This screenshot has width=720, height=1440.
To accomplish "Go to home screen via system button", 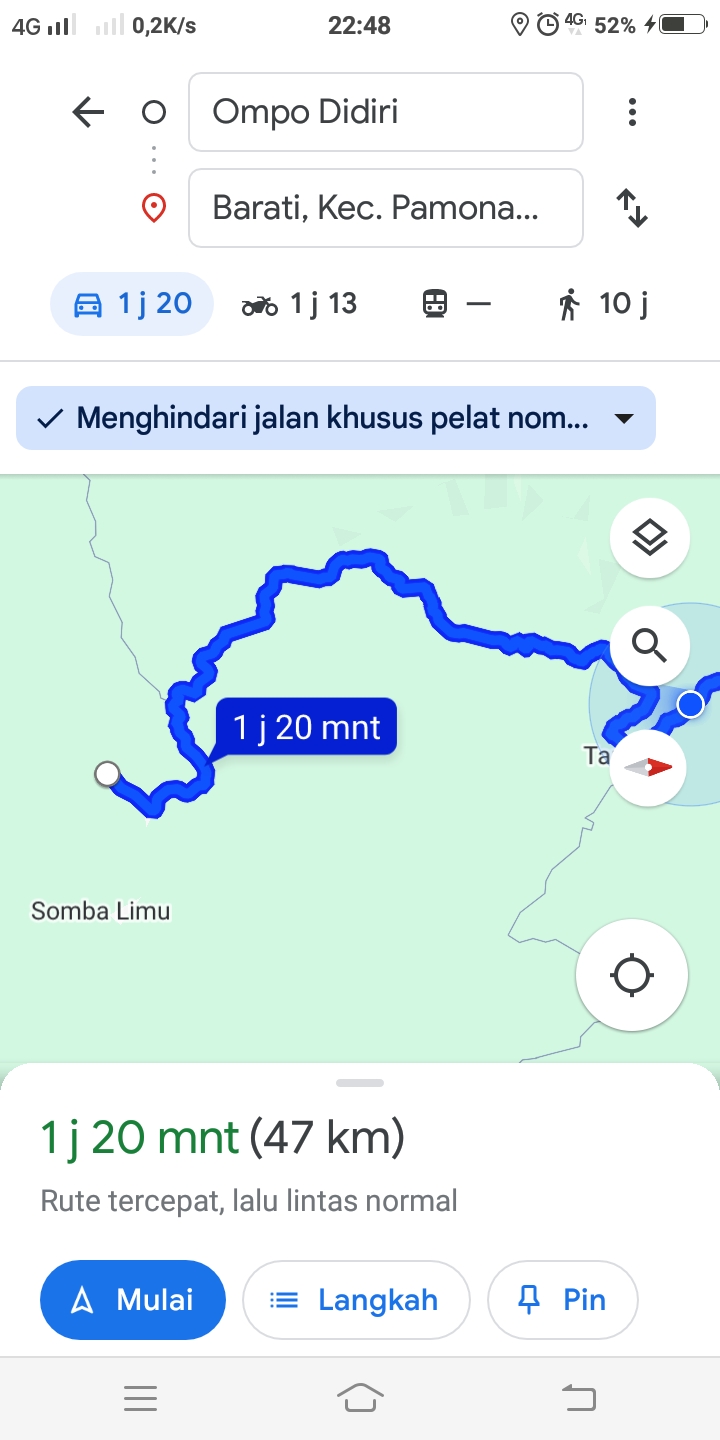I will (x=360, y=1397).
